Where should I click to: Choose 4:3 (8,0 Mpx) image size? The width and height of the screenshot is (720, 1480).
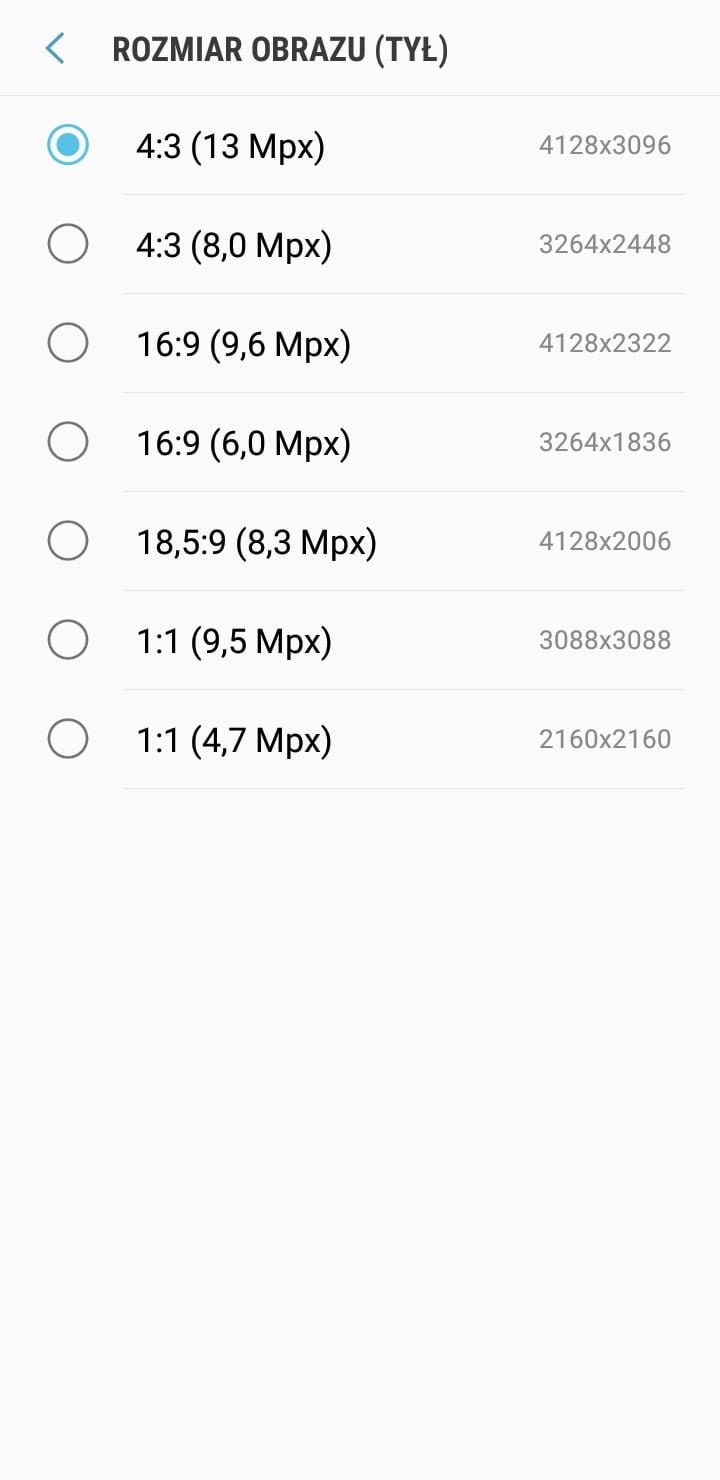[x=68, y=244]
